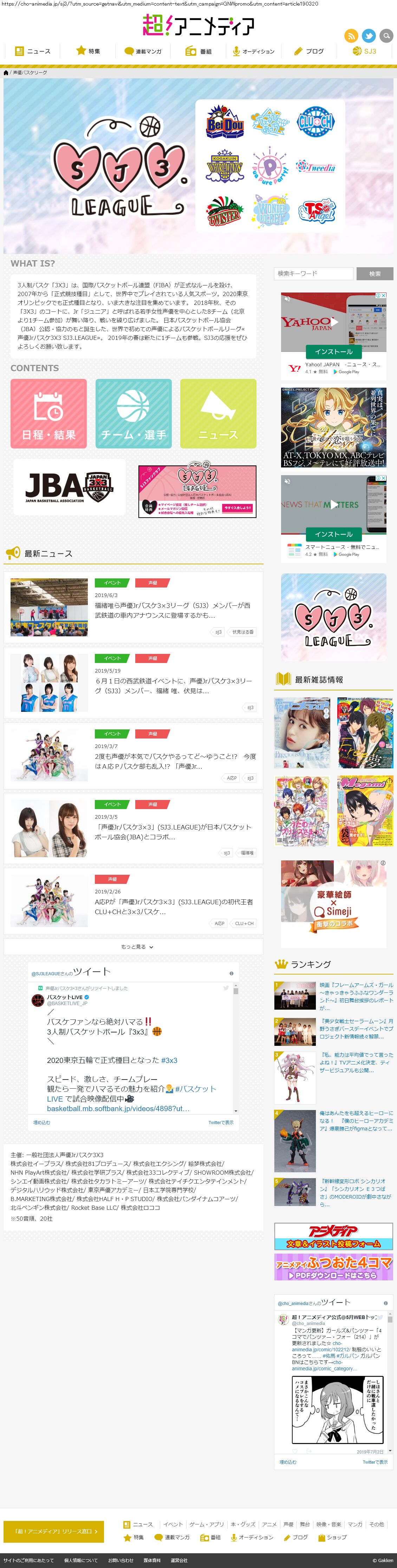Select the 番組 tab
Image resolution: width=397 pixels, height=1568 pixels.
(x=199, y=51)
